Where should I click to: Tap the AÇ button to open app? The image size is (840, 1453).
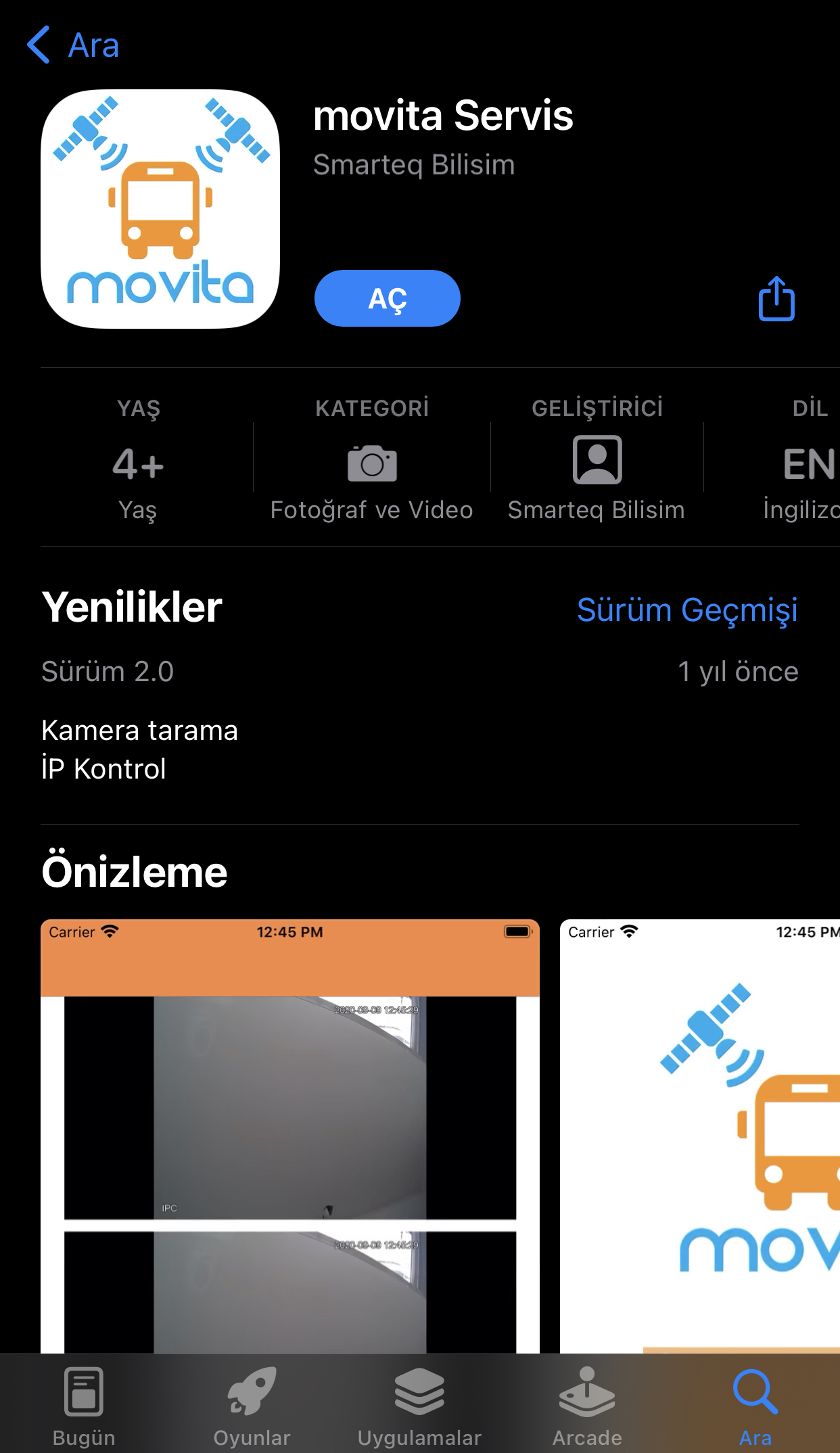pos(388,298)
